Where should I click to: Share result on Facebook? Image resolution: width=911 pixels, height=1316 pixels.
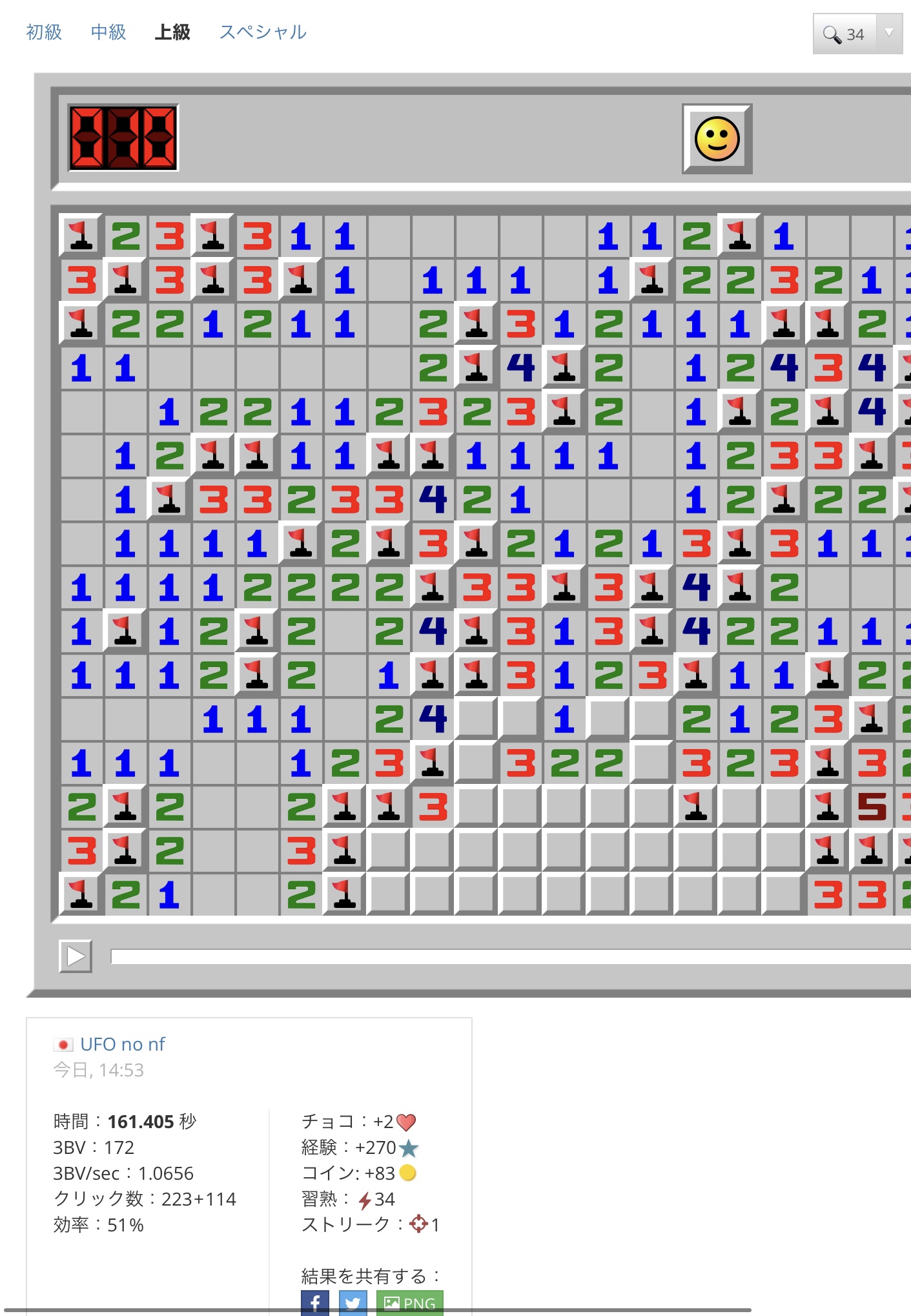315,1303
